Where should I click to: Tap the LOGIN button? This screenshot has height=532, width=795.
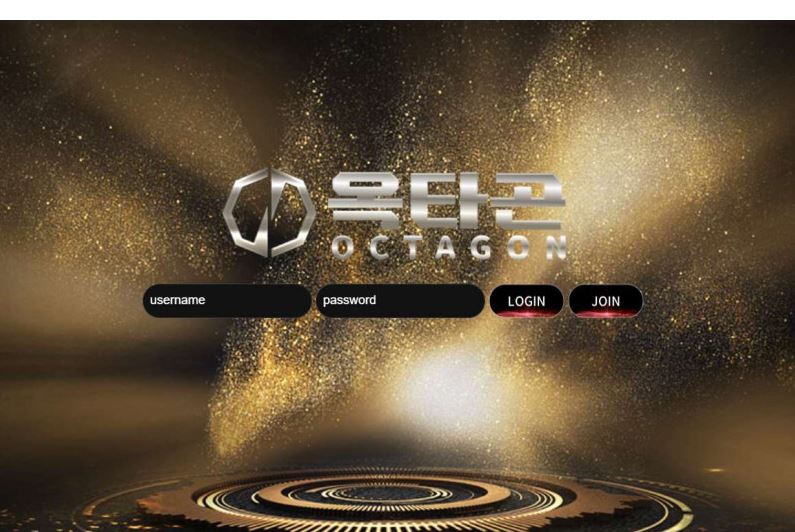coord(526,301)
